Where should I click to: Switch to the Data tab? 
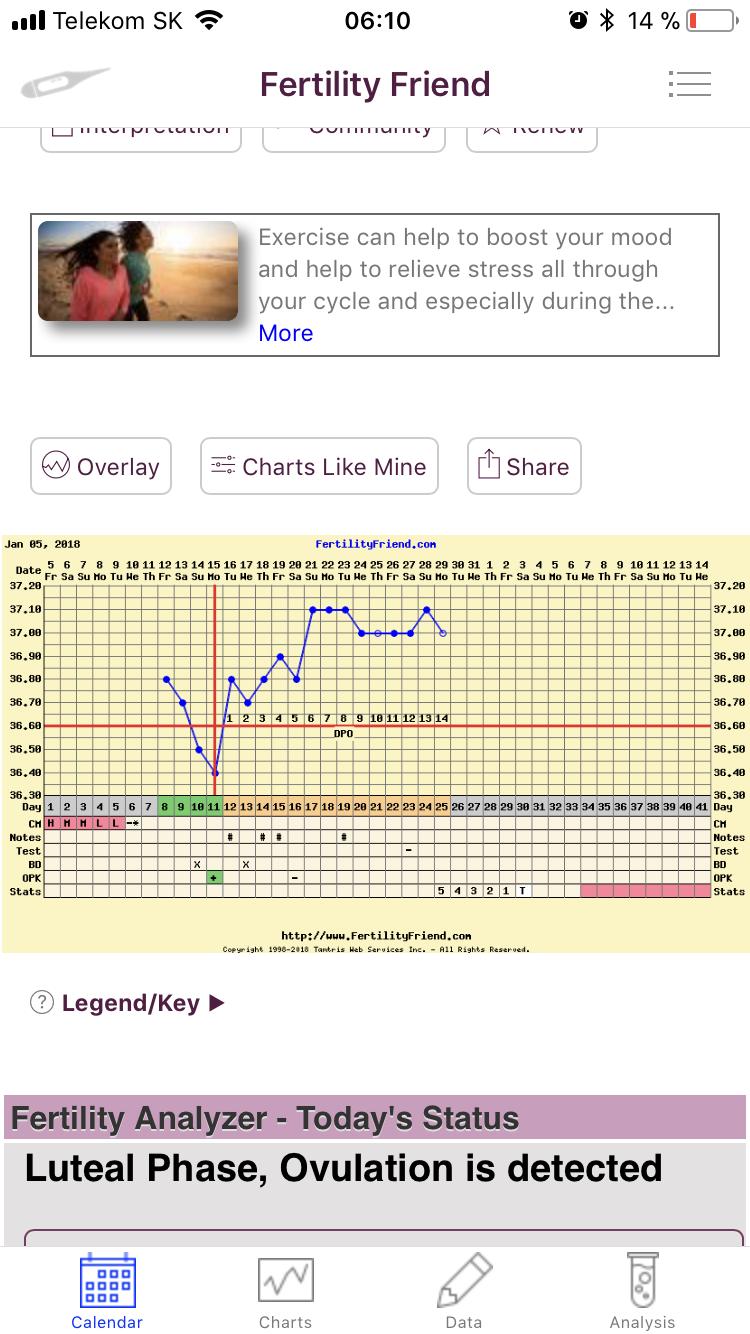click(464, 1290)
